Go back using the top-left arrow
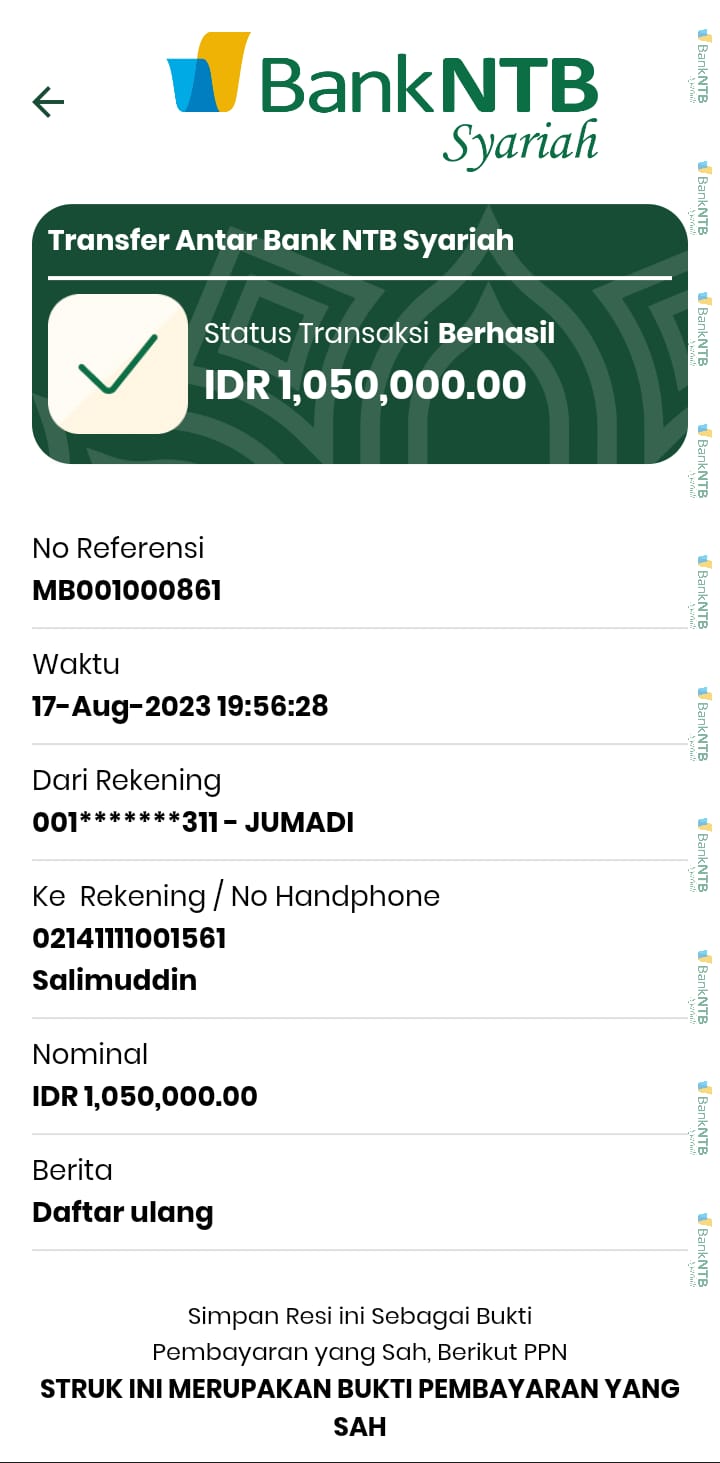Image resolution: width=720 pixels, height=1463 pixels. (48, 101)
